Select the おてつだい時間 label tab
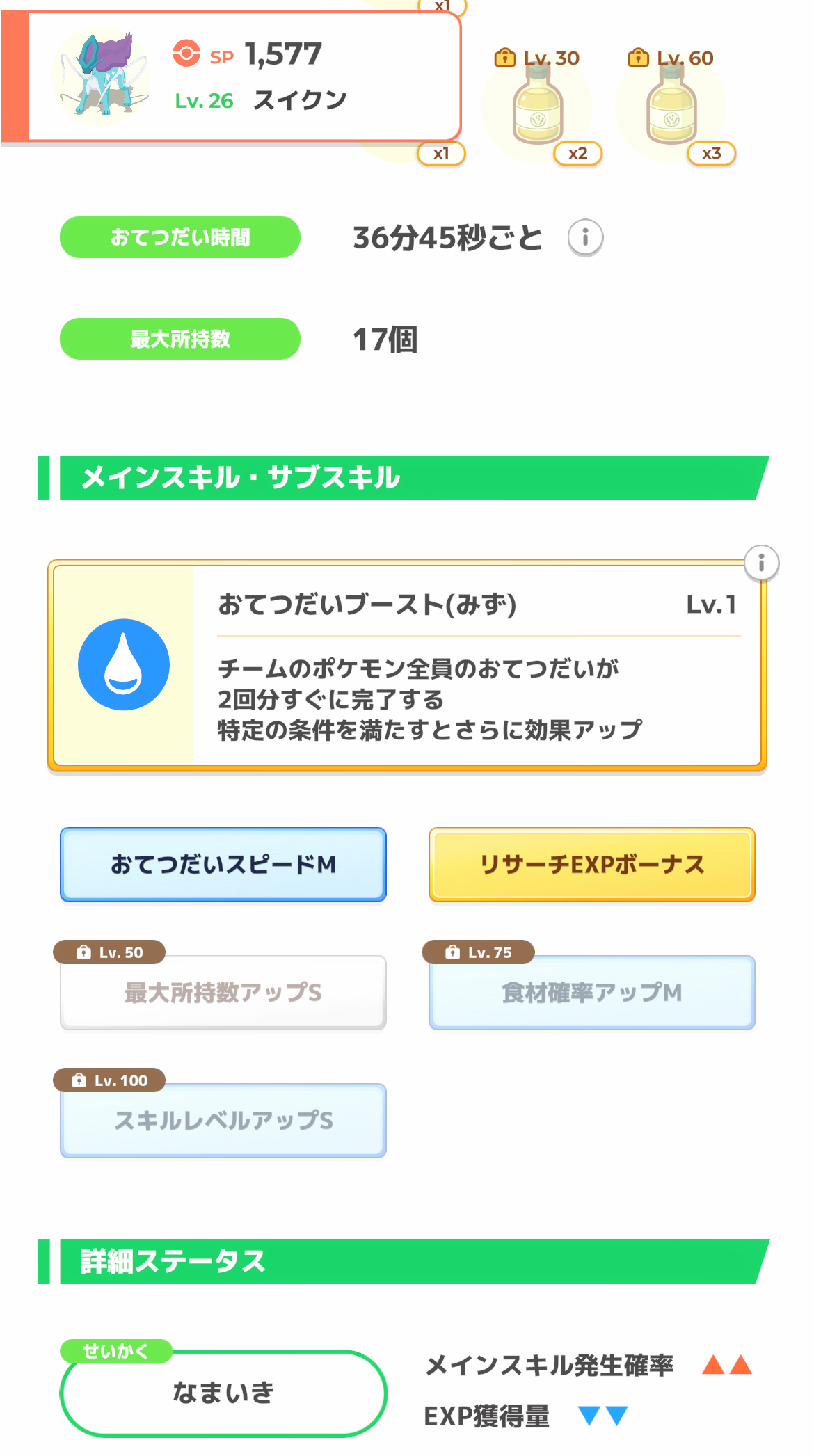The image size is (814, 1456). coord(180,237)
